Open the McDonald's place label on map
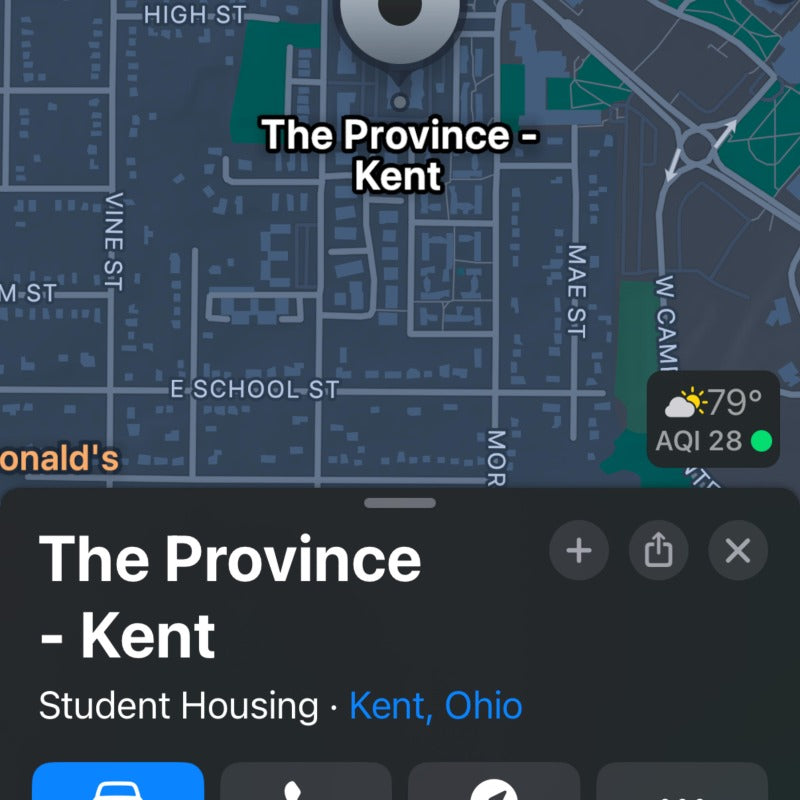The image size is (800, 800). (x=58, y=459)
